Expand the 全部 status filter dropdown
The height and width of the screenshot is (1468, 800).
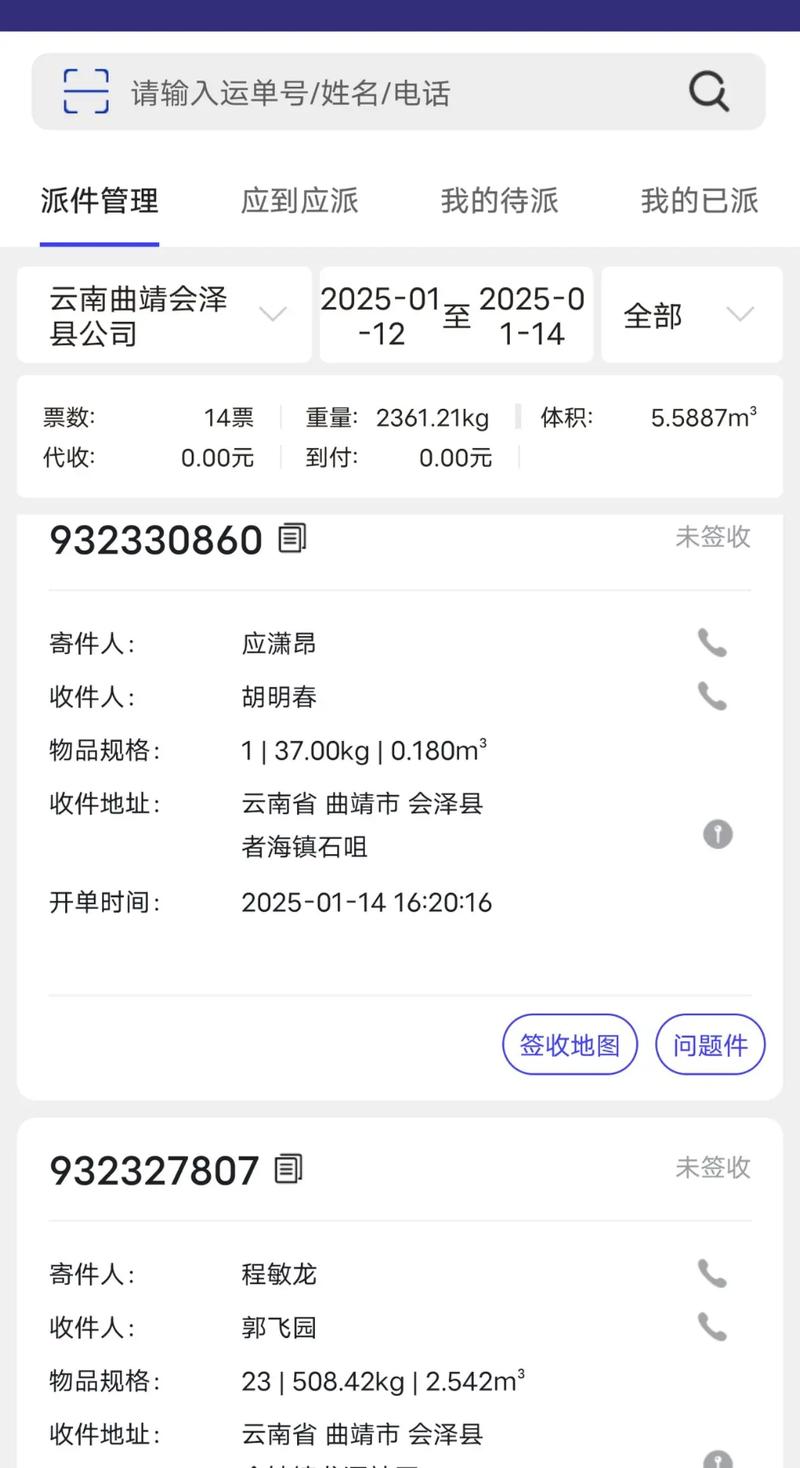point(691,315)
